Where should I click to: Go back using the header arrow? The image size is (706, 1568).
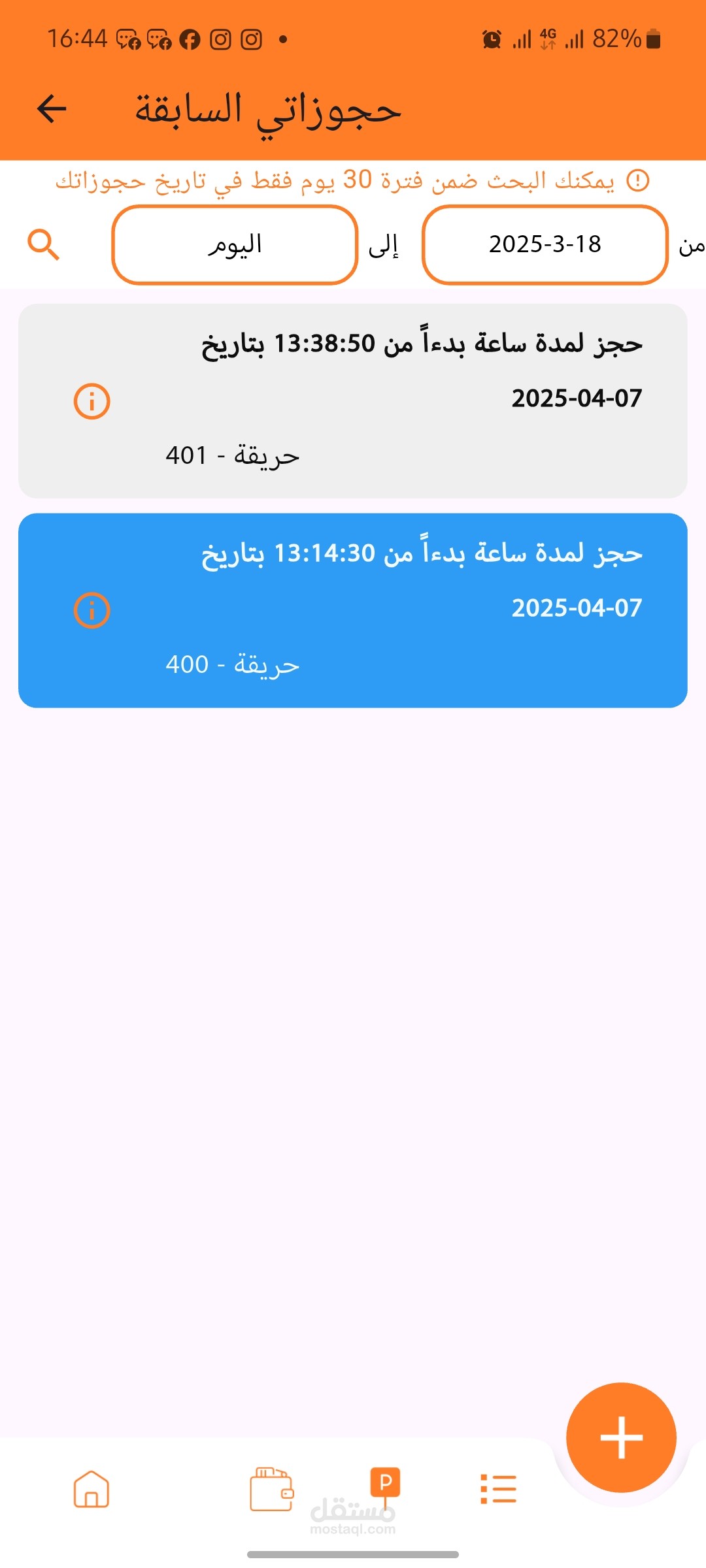[x=52, y=108]
